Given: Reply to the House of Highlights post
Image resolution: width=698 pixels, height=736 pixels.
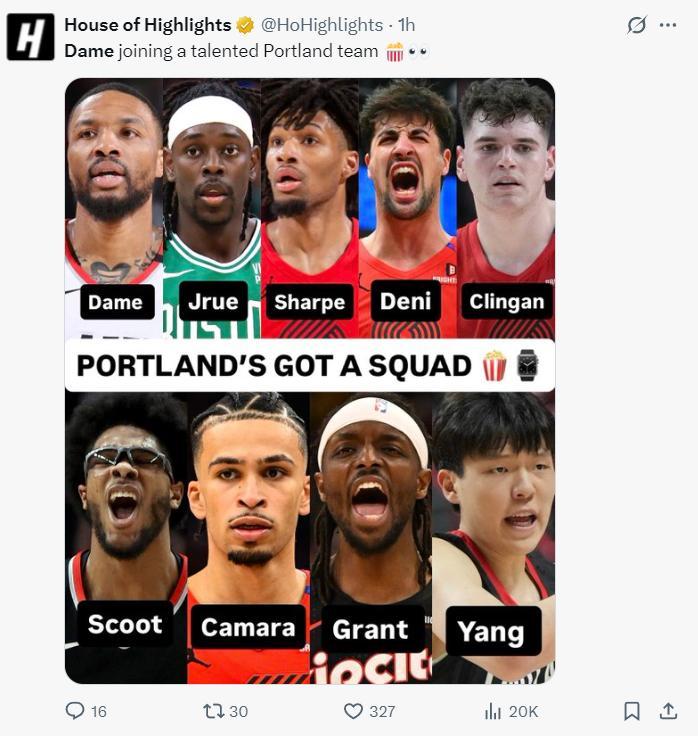Looking at the screenshot, I should [76, 711].
